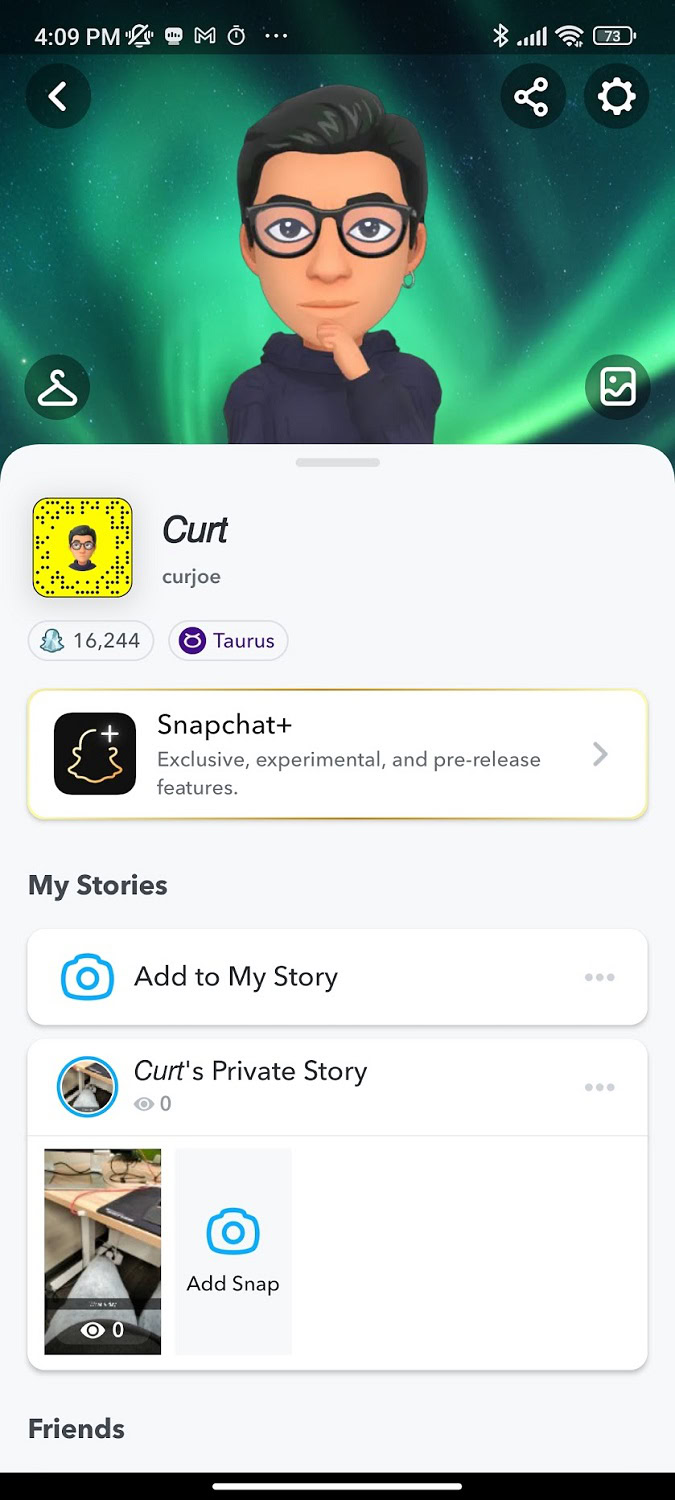The height and width of the screenshot is (1500, 675).
Task: Go back using the top-left arrow
Action: pyautogui.click(x=58, y=96)
